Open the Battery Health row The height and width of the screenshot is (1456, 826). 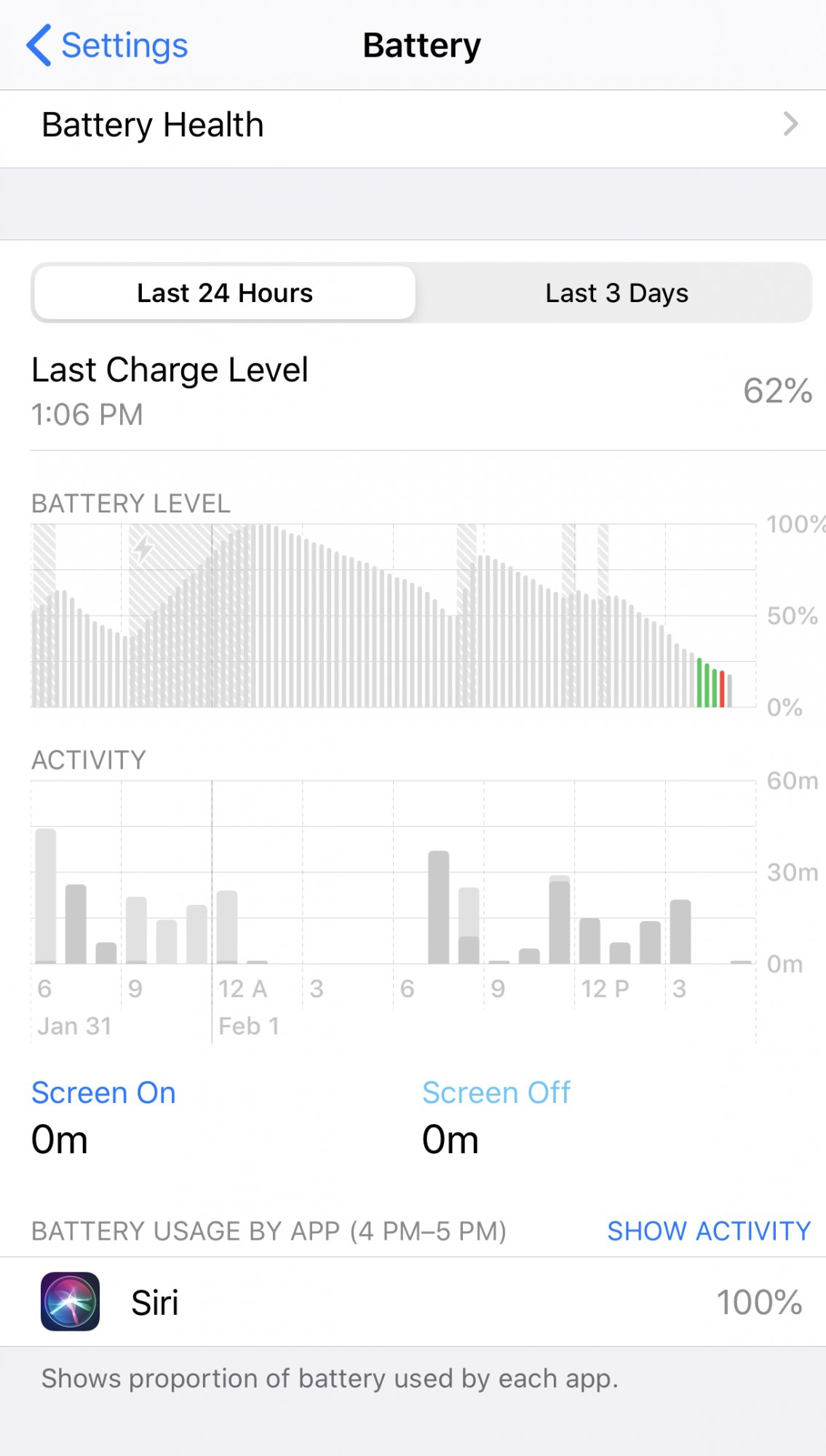413,125
